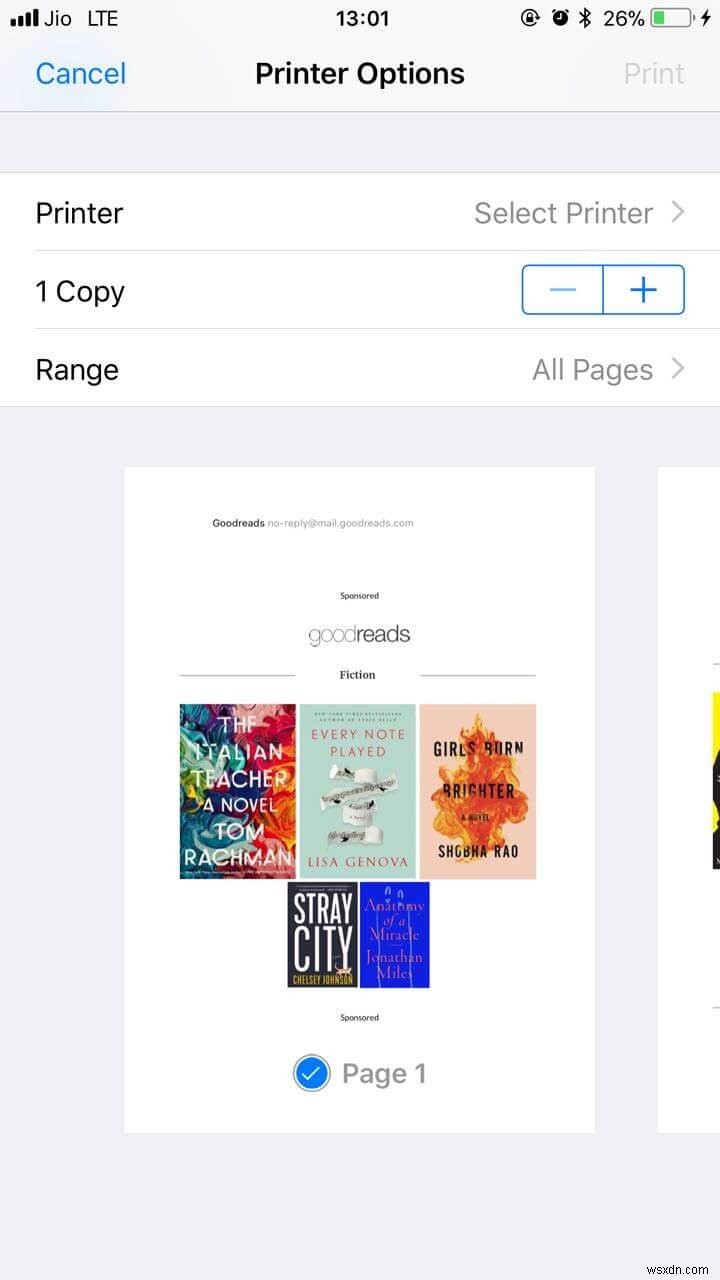Increase the number of copies

(x=644, y=290)
